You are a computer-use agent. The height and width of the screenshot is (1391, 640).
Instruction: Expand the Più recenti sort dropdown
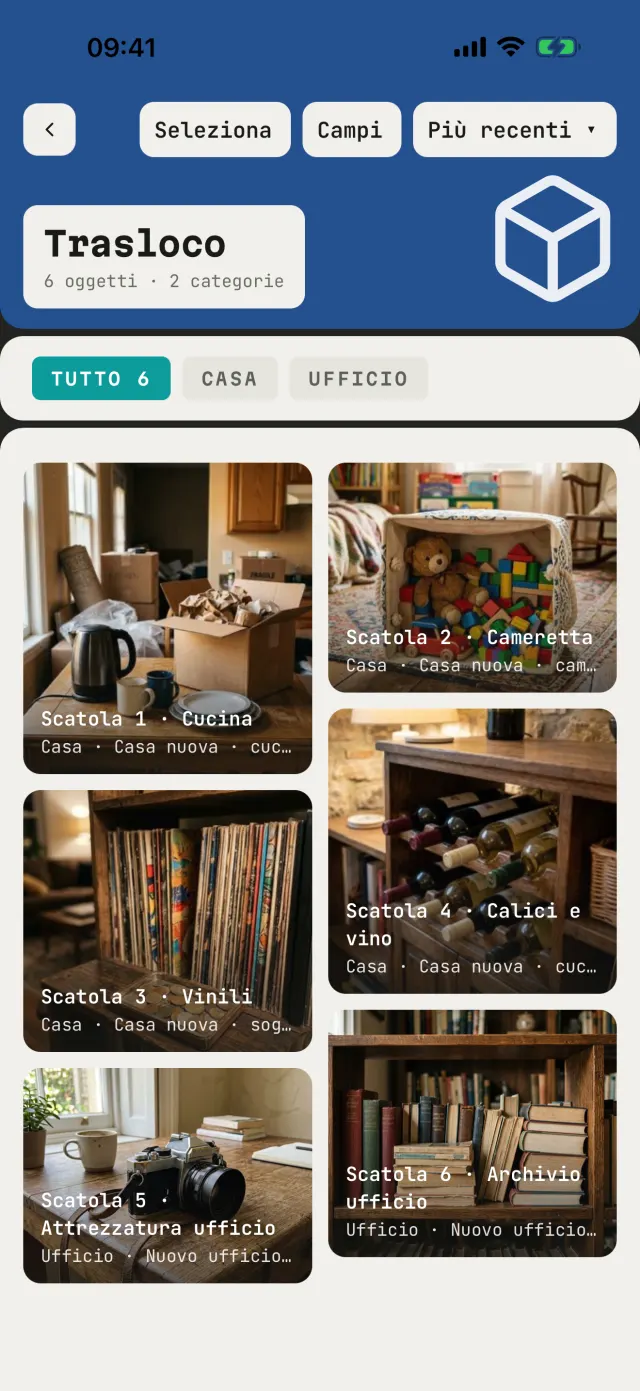pyautogui.click(x=514, y=130)
